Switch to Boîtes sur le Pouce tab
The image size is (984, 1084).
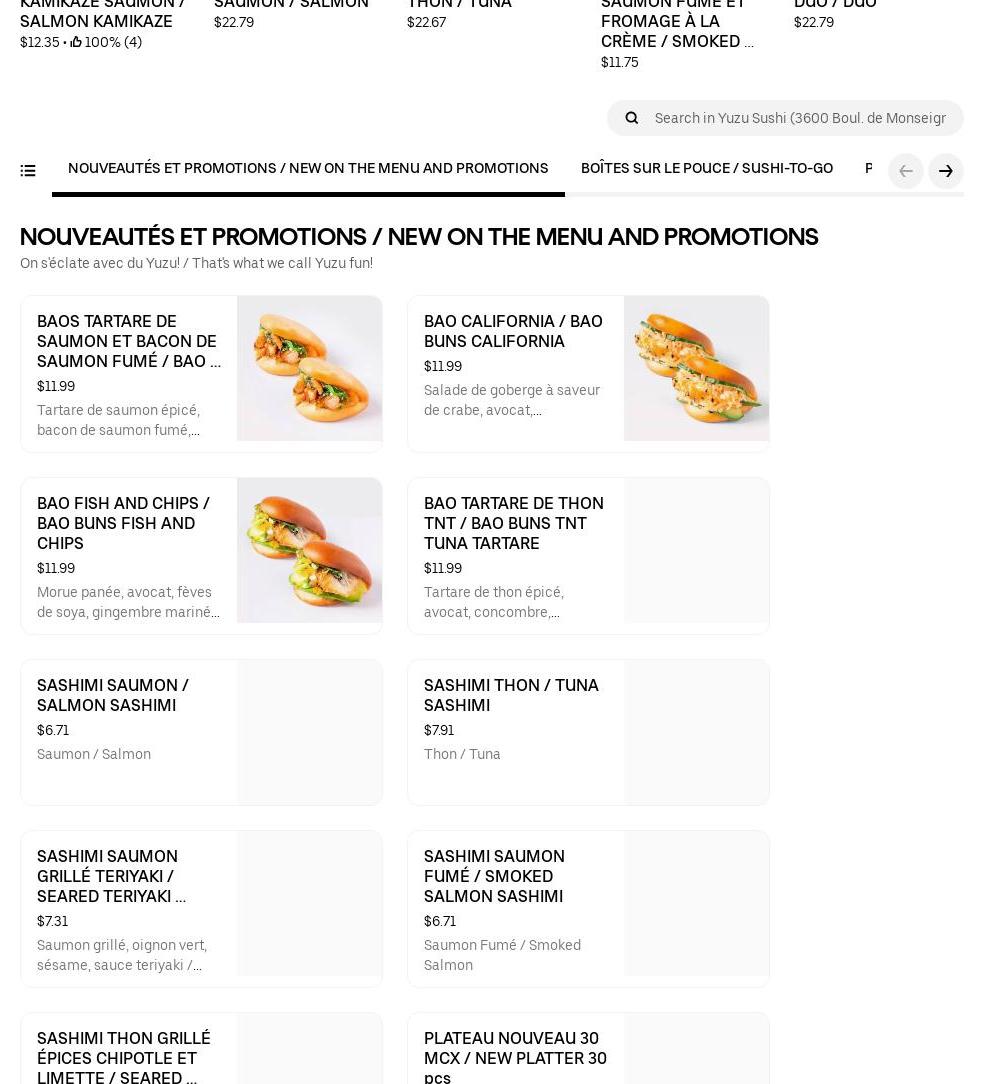[x=706, y=168]
